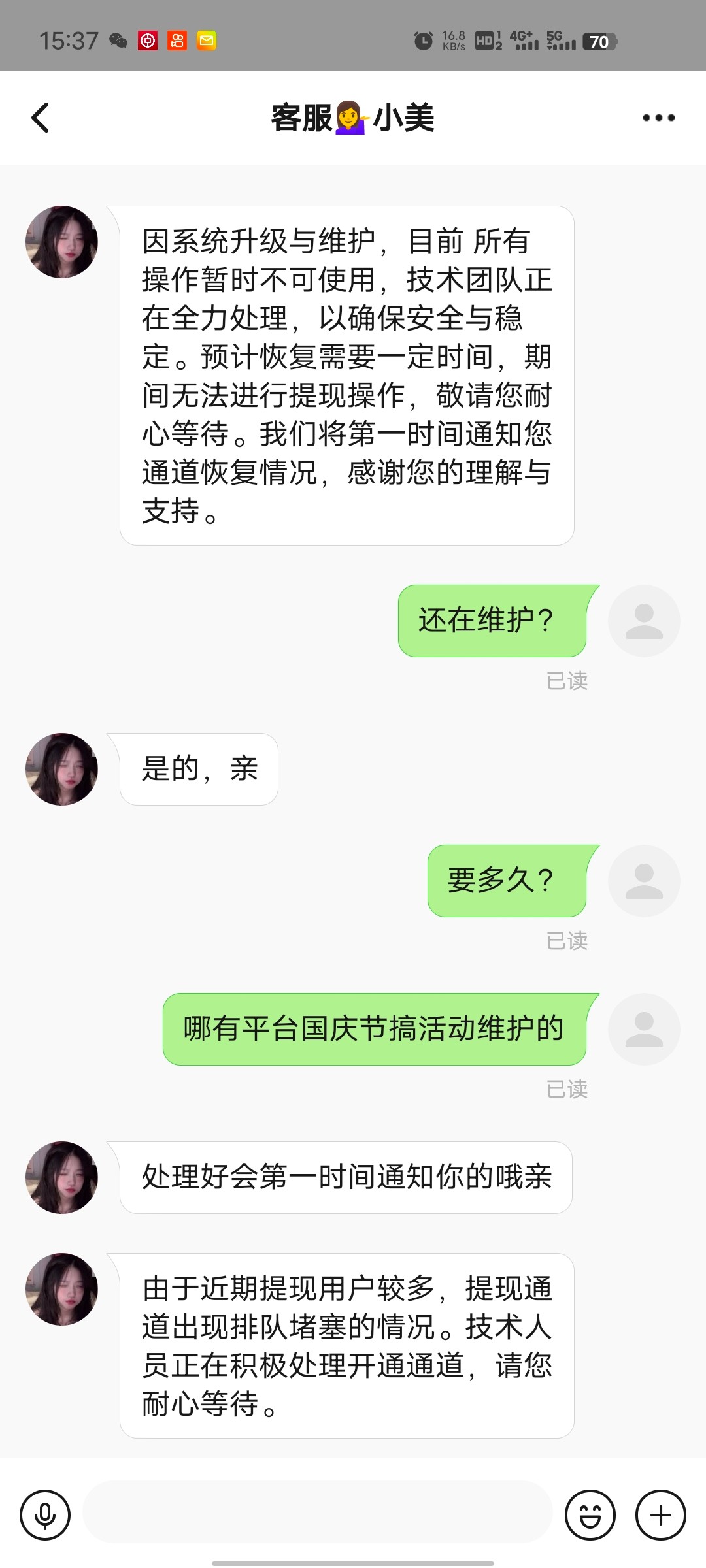706x1568 pixels.
Task: View 小美's avatar beside 是的，亲
Action: (x=61, y=769)
